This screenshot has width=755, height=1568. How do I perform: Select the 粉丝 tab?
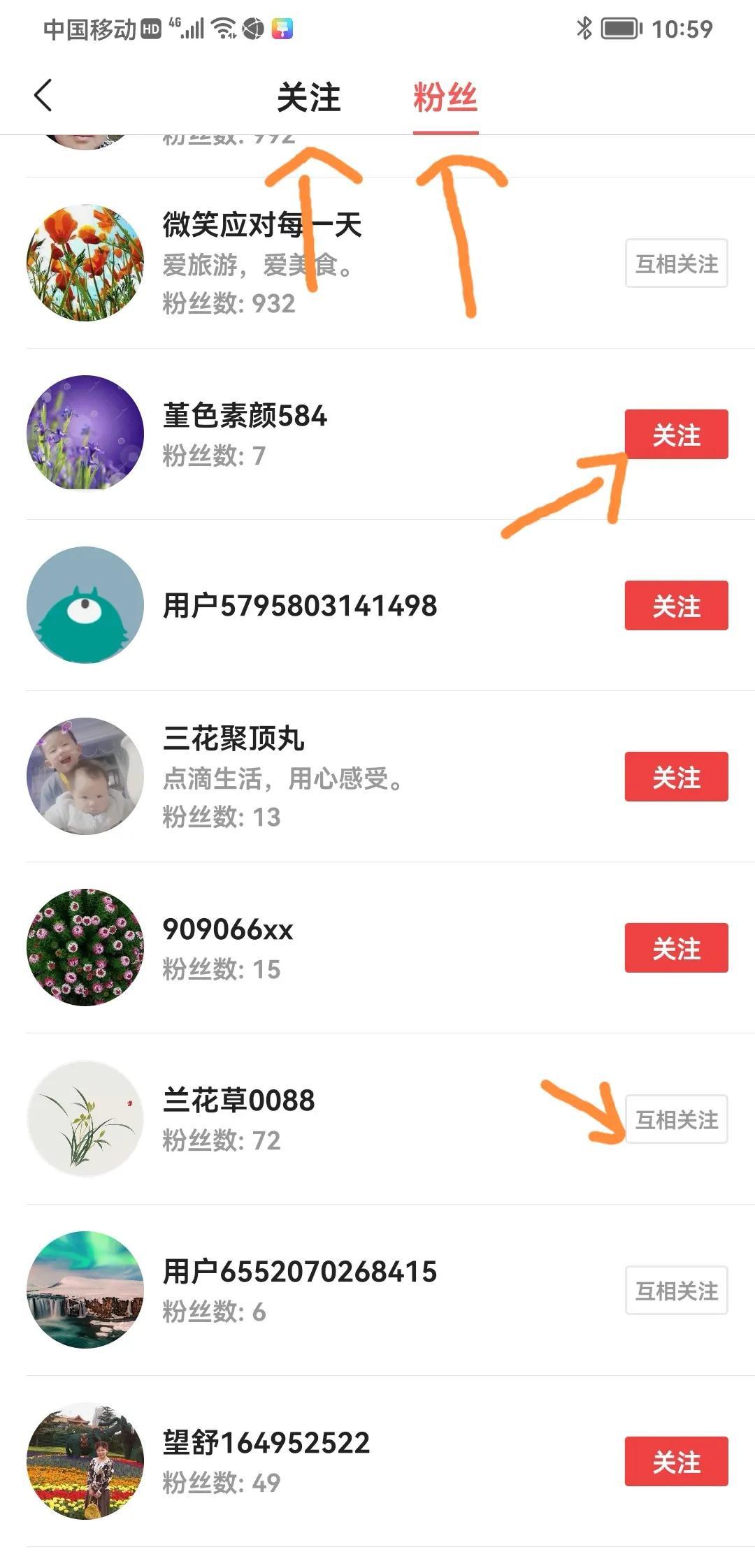coord(445,97)
